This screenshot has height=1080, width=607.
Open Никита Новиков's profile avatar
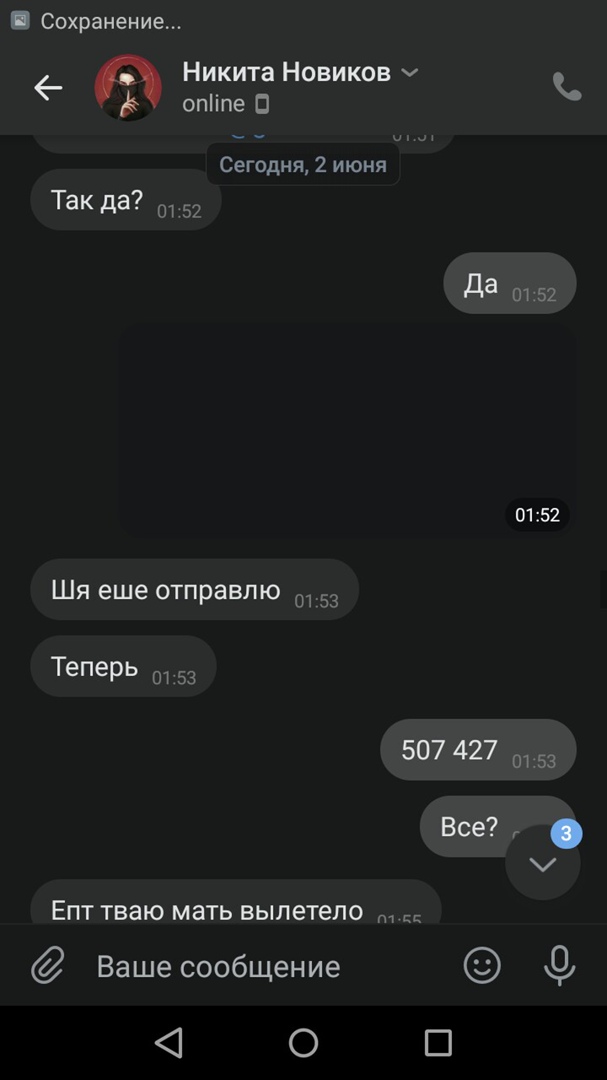(128, 88)
